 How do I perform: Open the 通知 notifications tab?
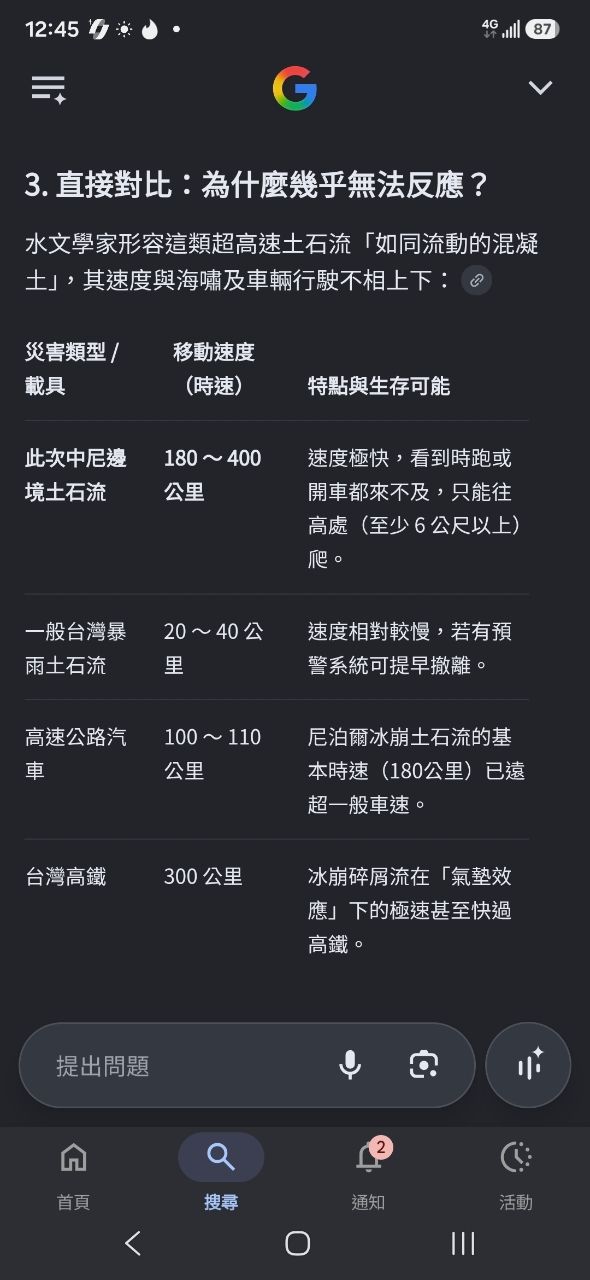pyautogui.click(x=368, y=1176)
